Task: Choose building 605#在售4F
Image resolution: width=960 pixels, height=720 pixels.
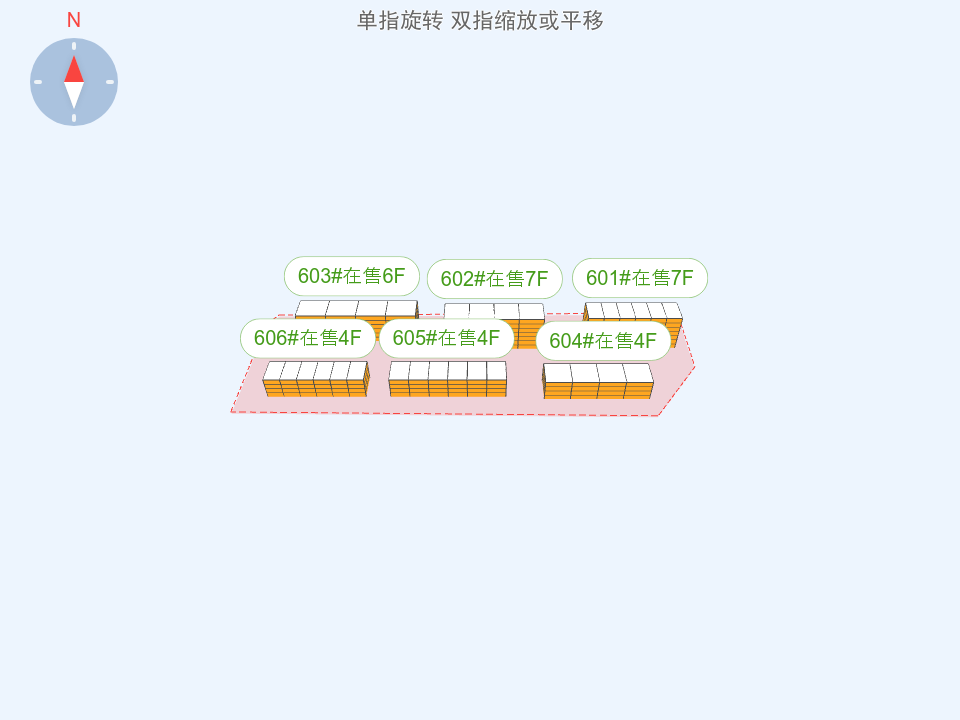Action: click(x=446, y=338)
